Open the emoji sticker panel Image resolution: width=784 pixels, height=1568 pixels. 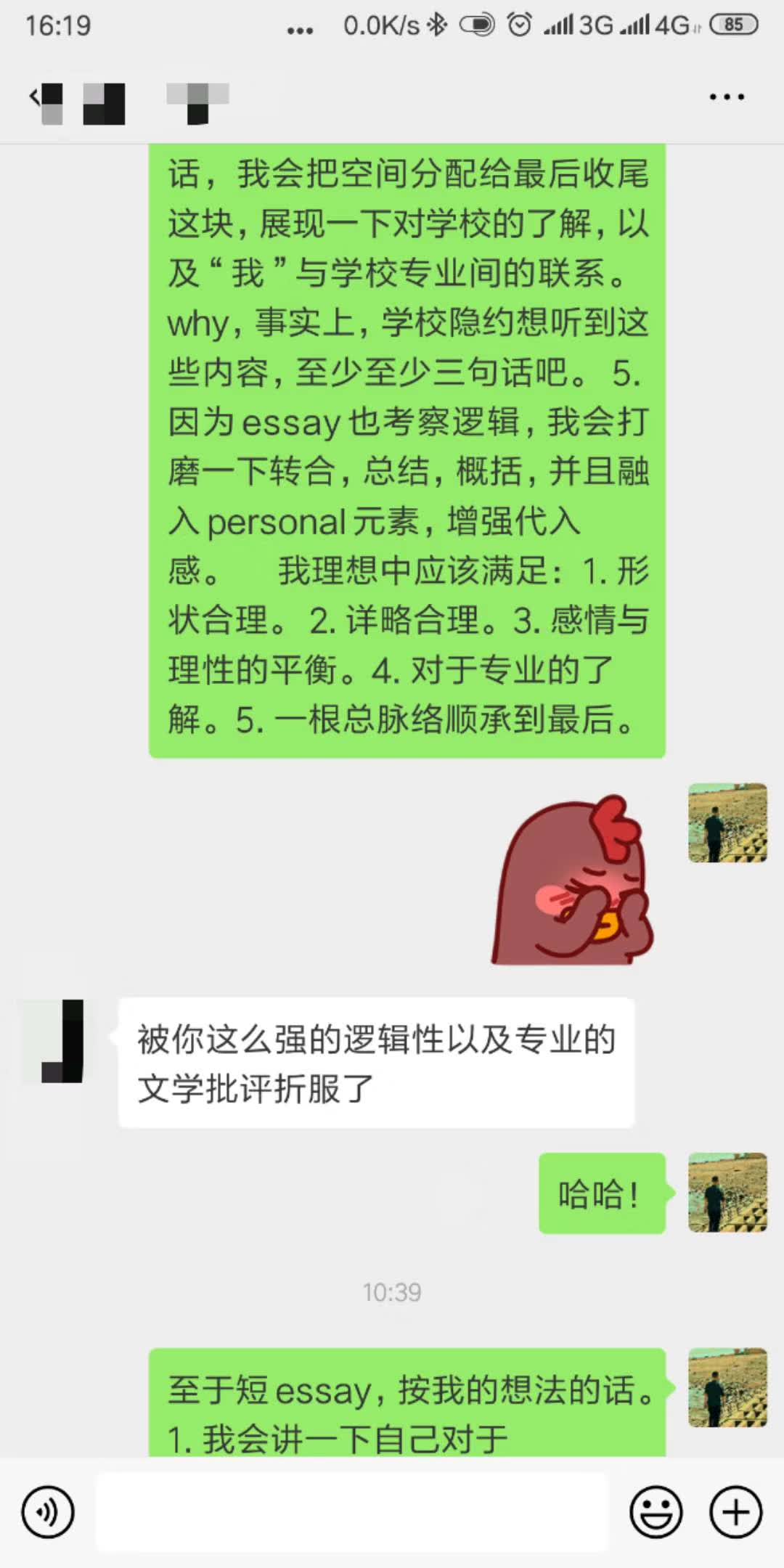pos(656,1512)
